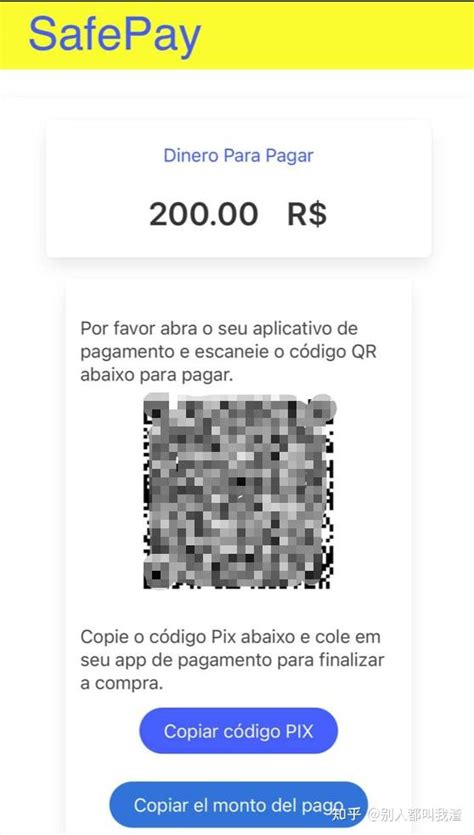Tap the Copiar código PIX button

point(238,731)
